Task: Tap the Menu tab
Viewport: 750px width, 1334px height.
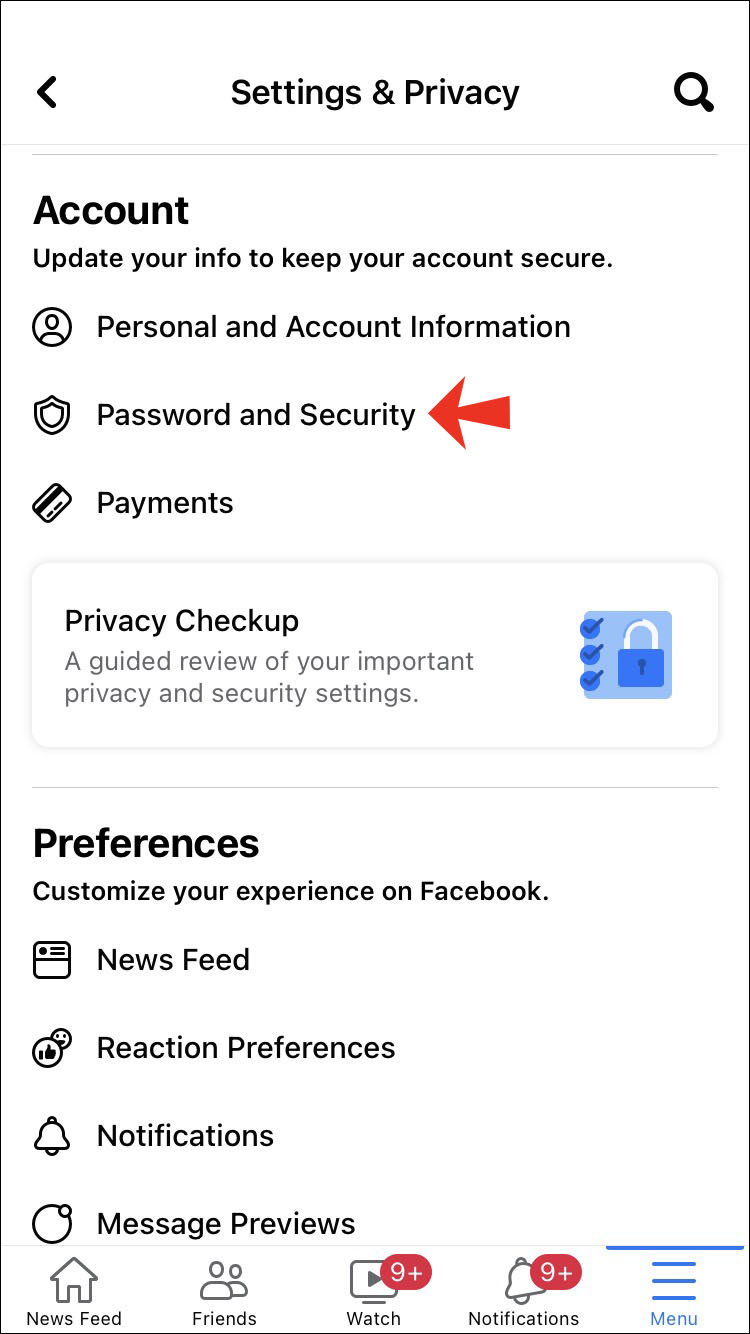Action: pos(674,1292)
